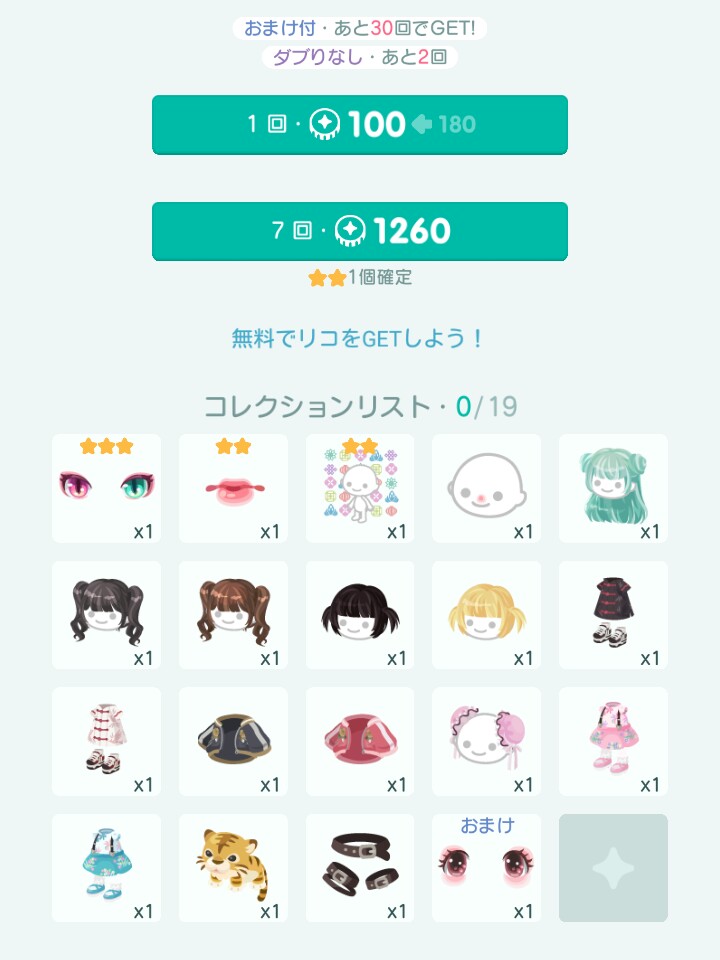Select the teal skirt outfit item
720x960 pixels.
(x=106, y=868)
